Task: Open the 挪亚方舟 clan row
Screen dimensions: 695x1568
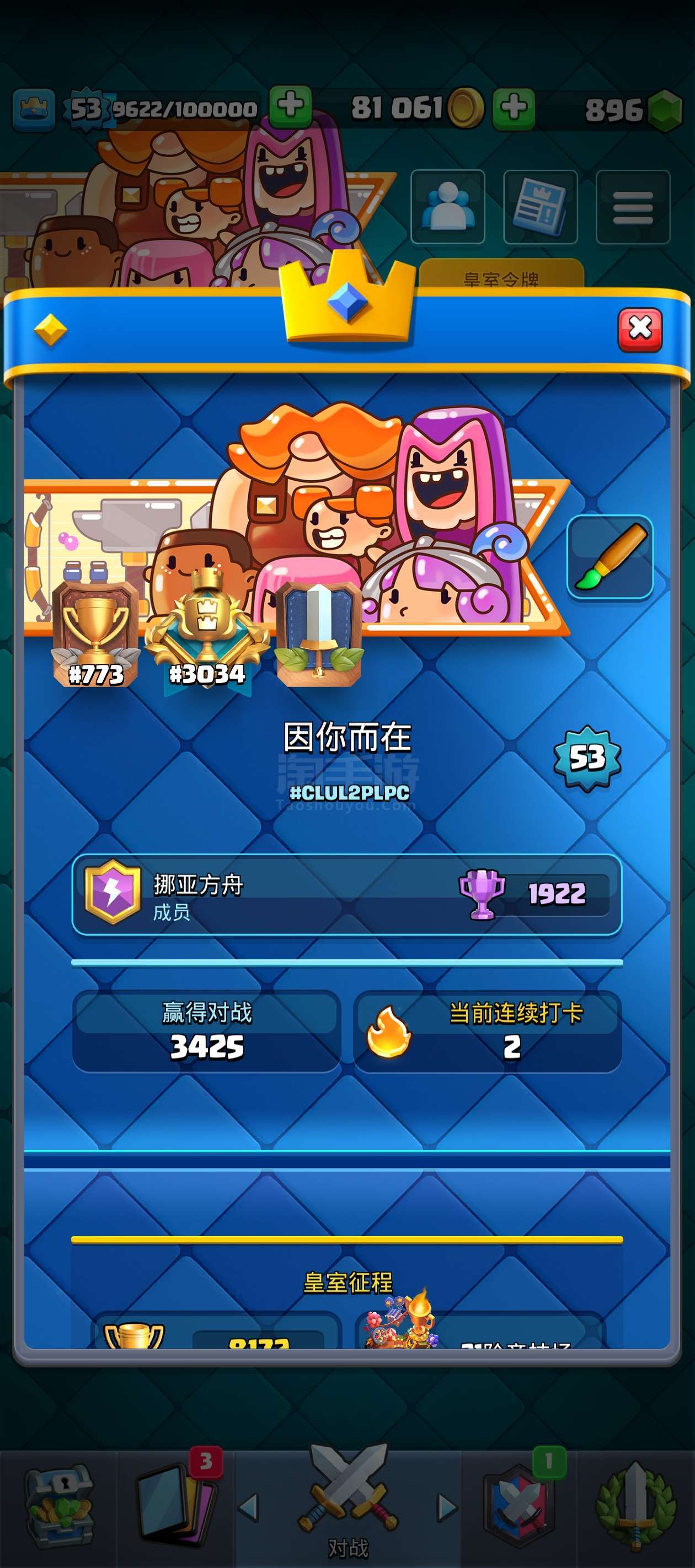Action: (346, 894)
